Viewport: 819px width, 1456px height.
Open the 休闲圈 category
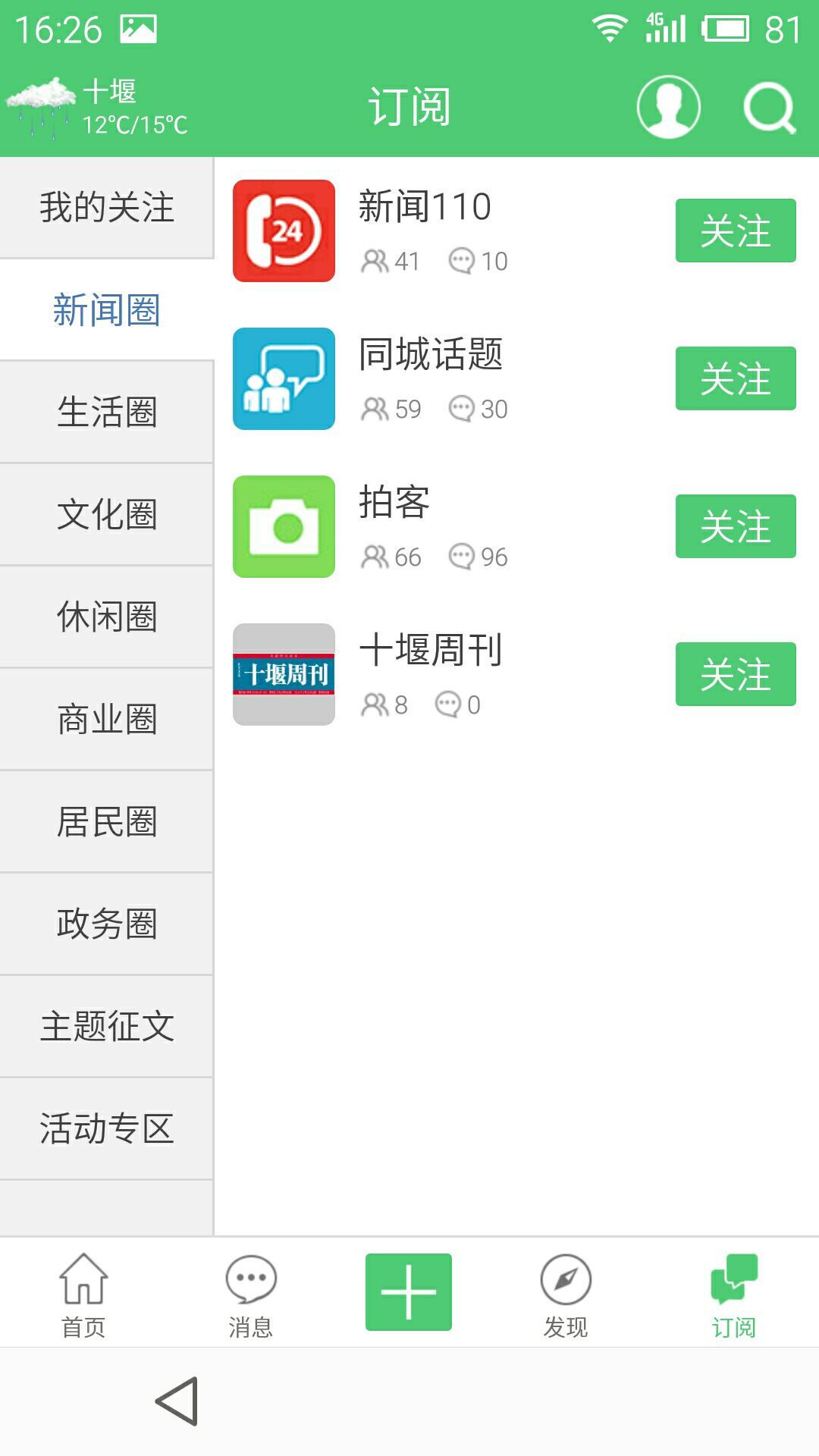pos(107,617)
